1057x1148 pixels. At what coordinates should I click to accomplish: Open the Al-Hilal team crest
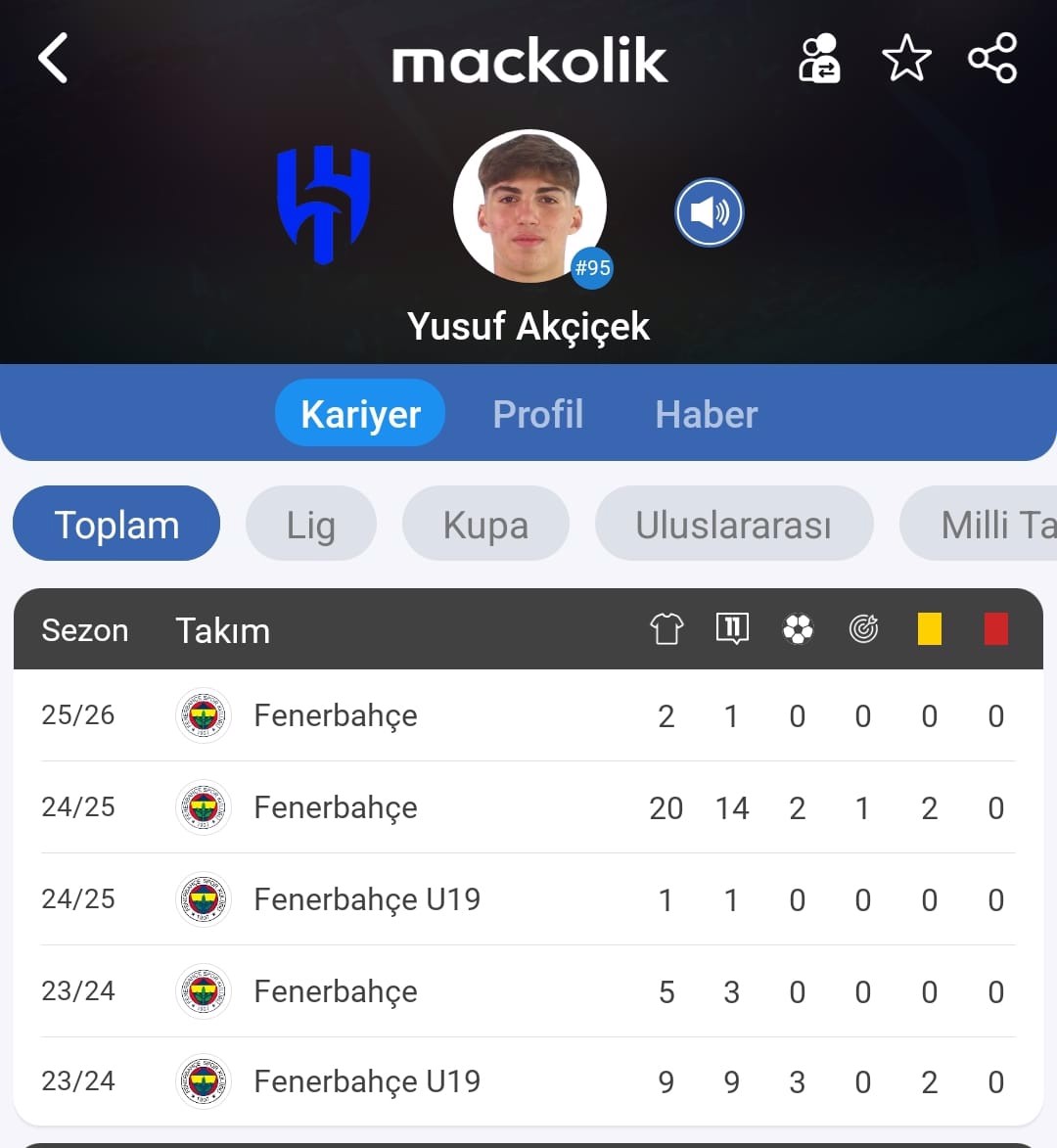(x=324, y=205)
